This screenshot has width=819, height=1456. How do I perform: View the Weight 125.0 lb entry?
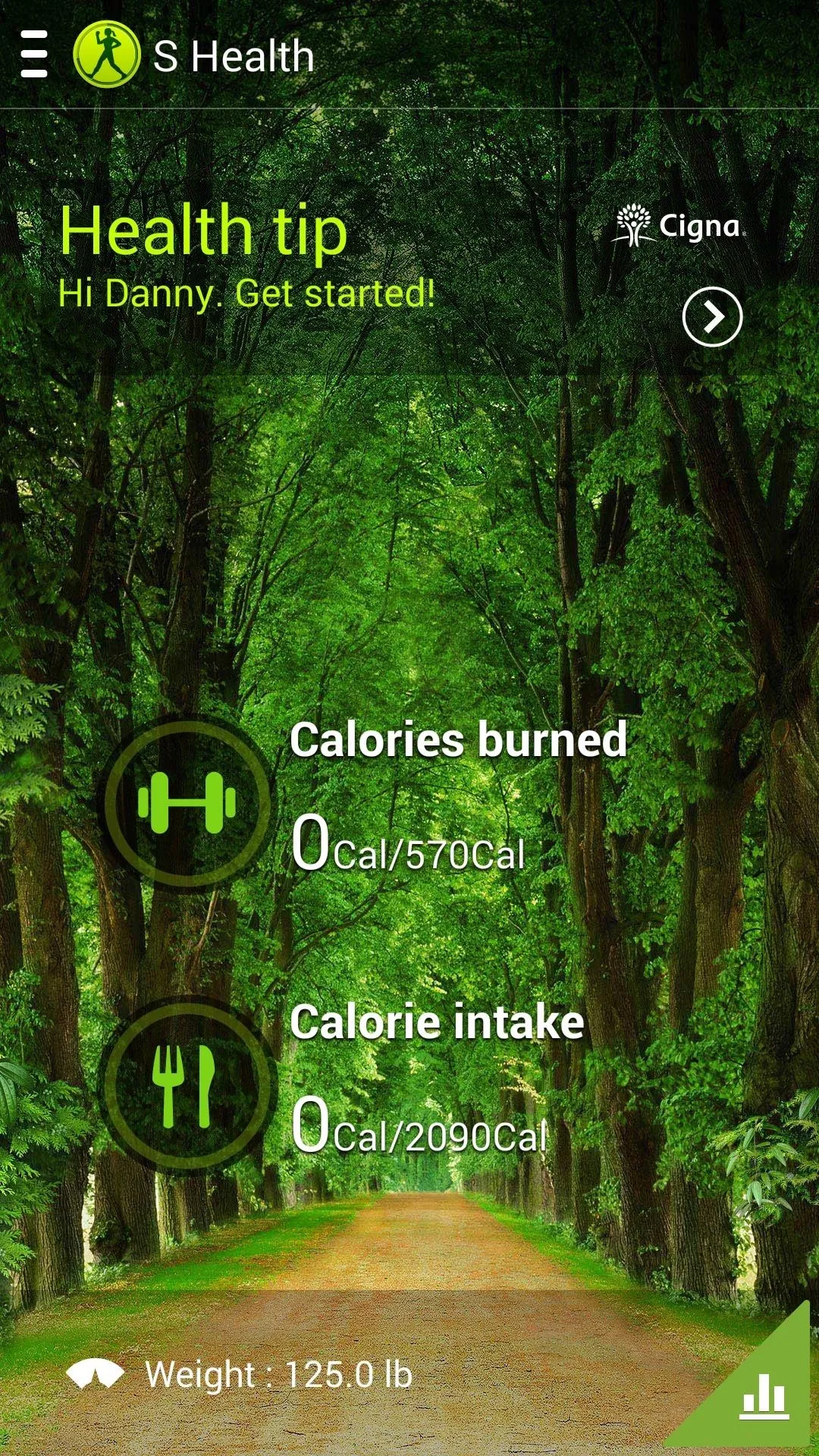pyautogui.click(x=239, y=1374)
